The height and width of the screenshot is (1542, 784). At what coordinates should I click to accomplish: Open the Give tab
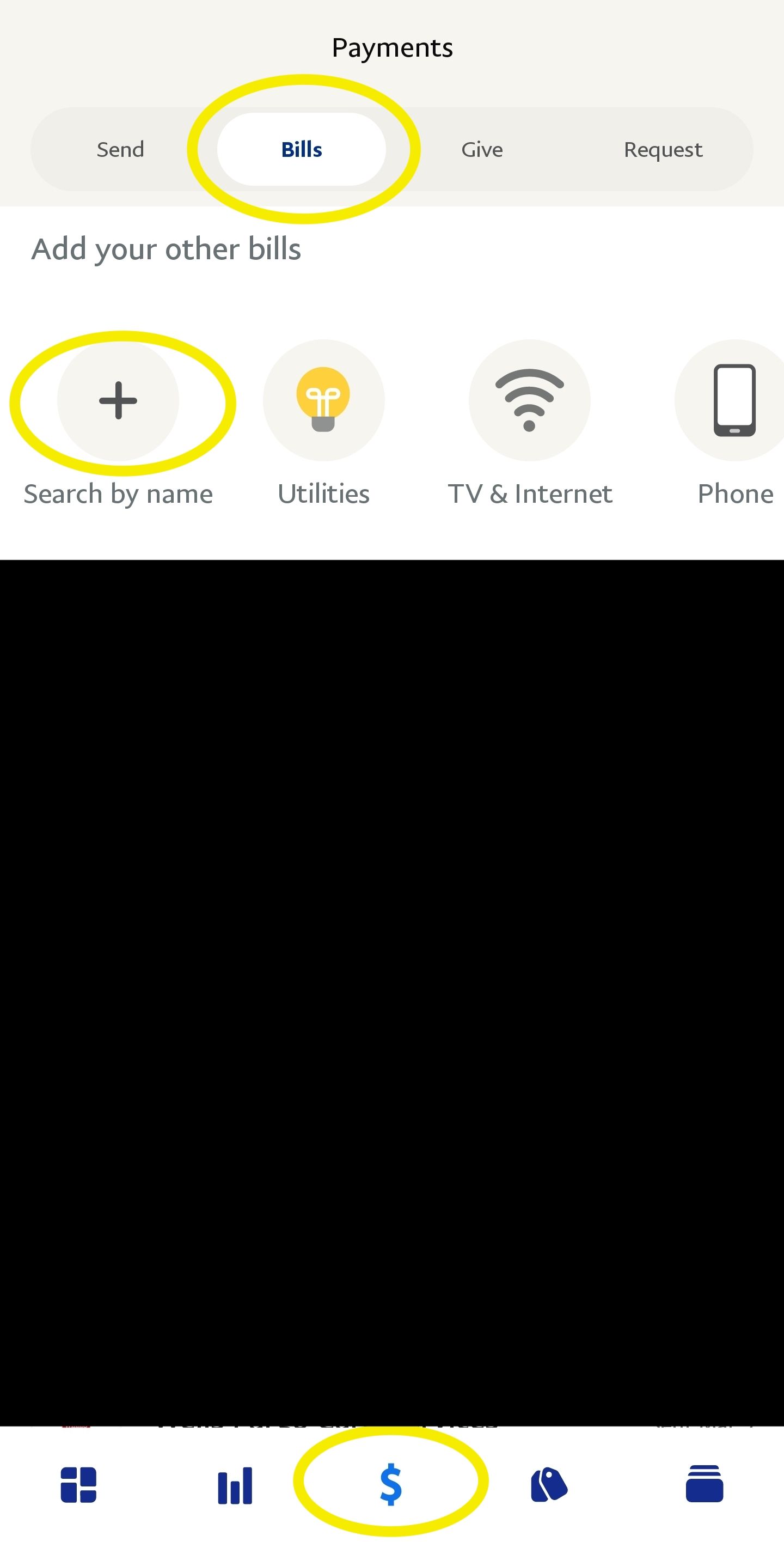482,149
